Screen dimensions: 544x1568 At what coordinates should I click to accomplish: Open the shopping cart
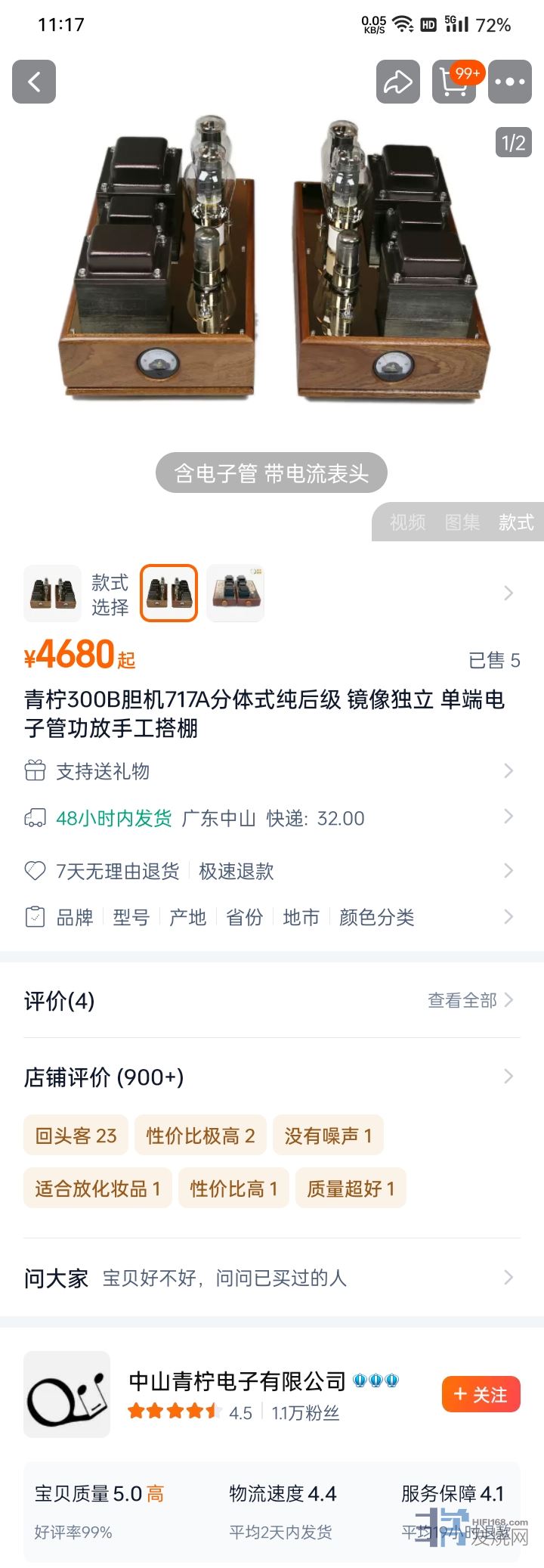(453, 82)
